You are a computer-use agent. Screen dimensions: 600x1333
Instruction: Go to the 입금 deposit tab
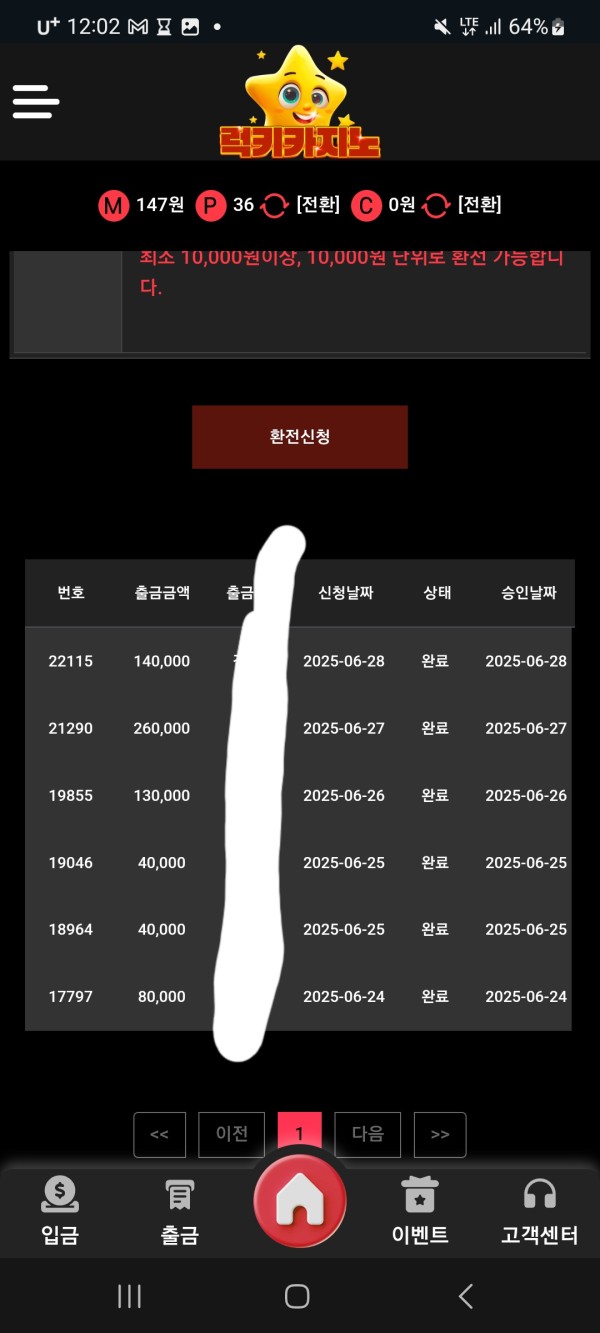point(60,1211)
